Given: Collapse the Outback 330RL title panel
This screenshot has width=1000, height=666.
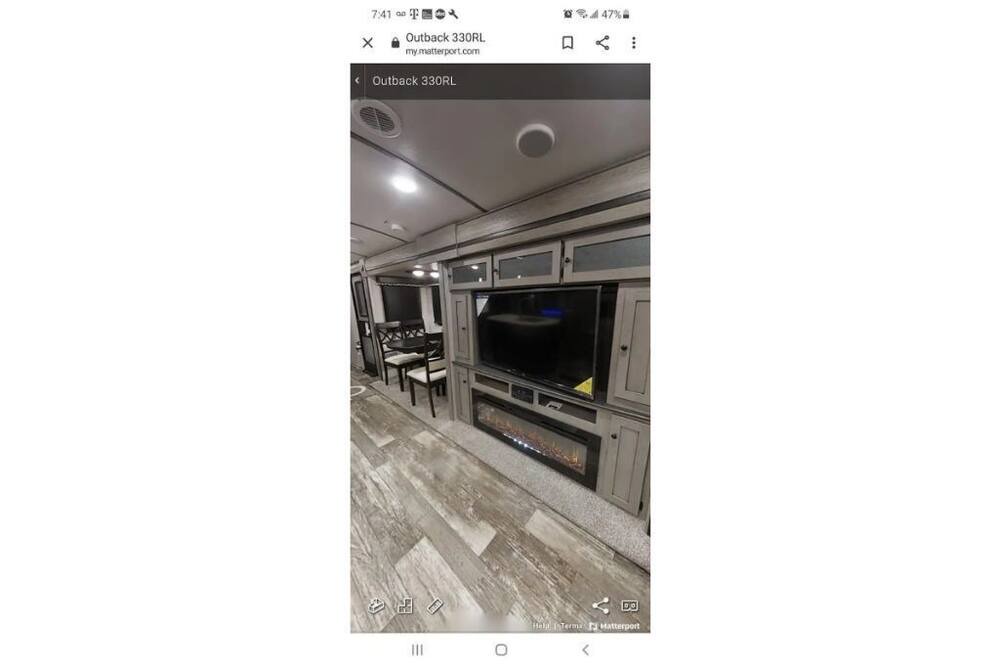Looking at the screenshot, I should coord(357,81).
